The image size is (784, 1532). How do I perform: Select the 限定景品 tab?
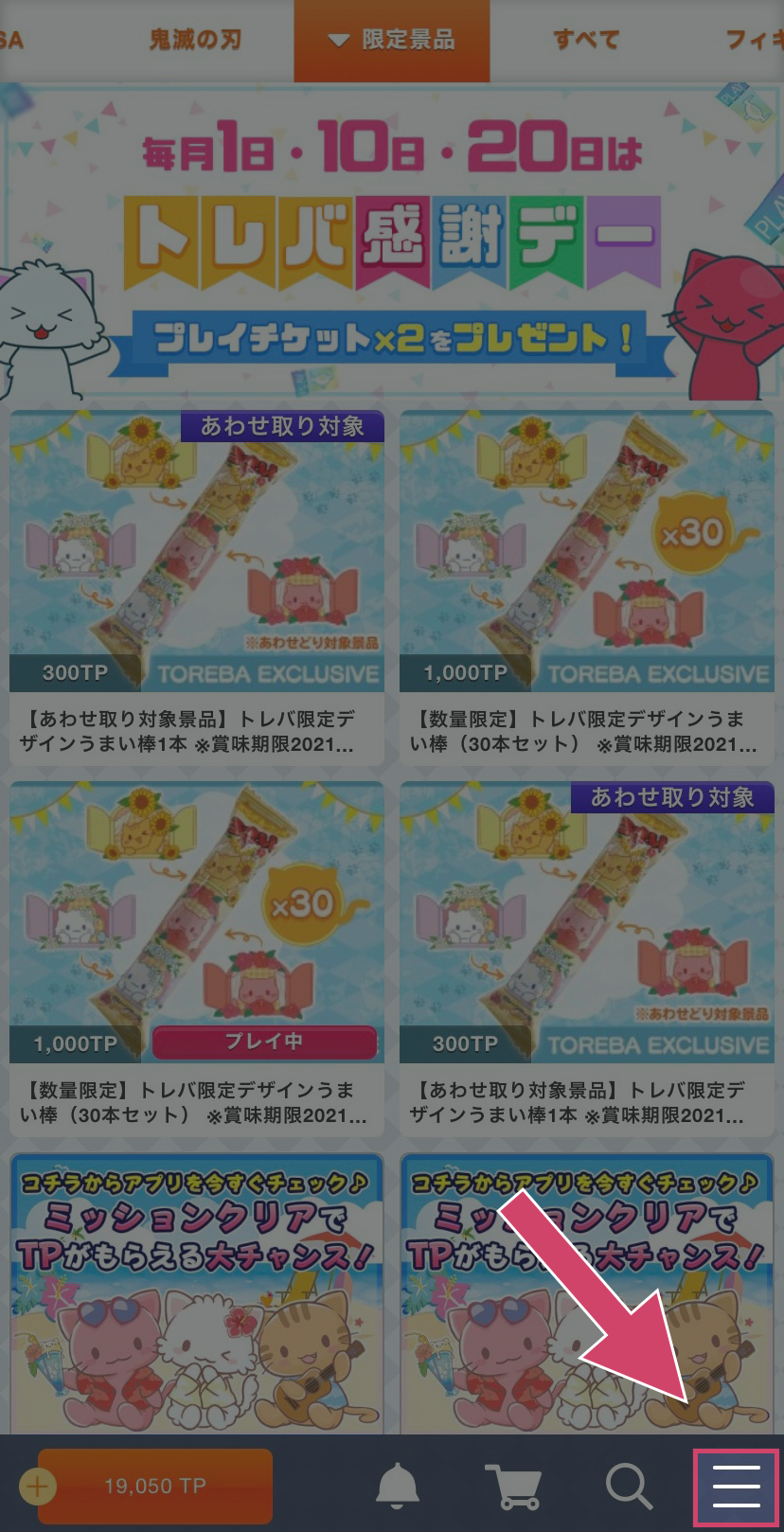(x=392, y=40)
